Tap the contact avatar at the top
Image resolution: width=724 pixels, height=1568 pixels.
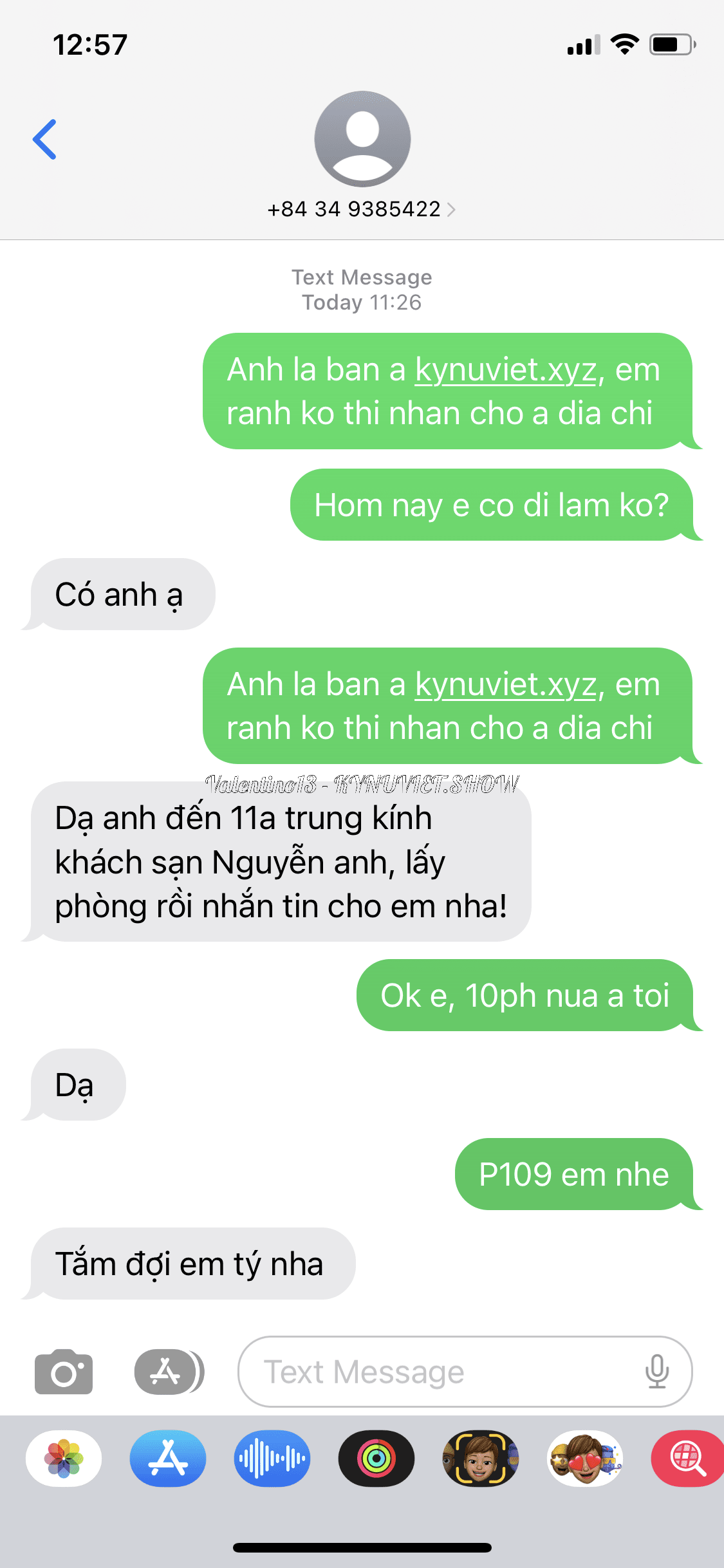pyautogui.click(x=361, y=140)
